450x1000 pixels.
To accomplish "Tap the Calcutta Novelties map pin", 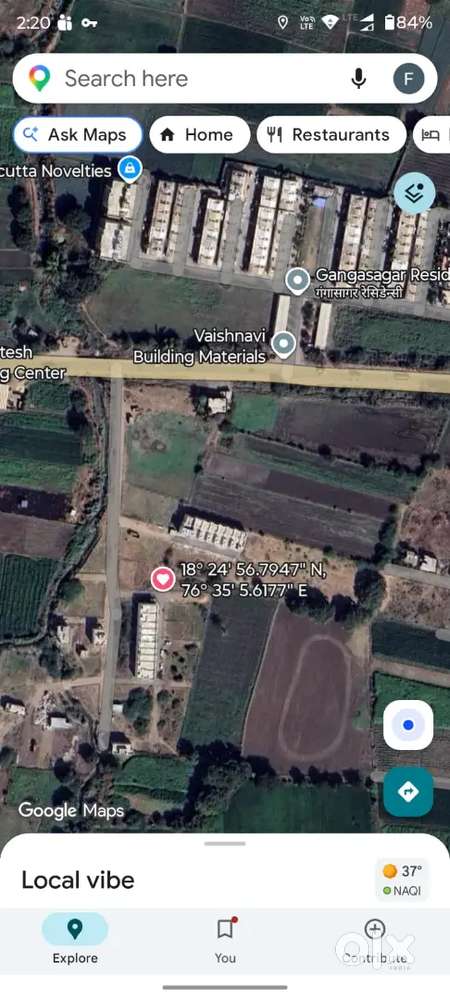I will (x=130, y=170).
